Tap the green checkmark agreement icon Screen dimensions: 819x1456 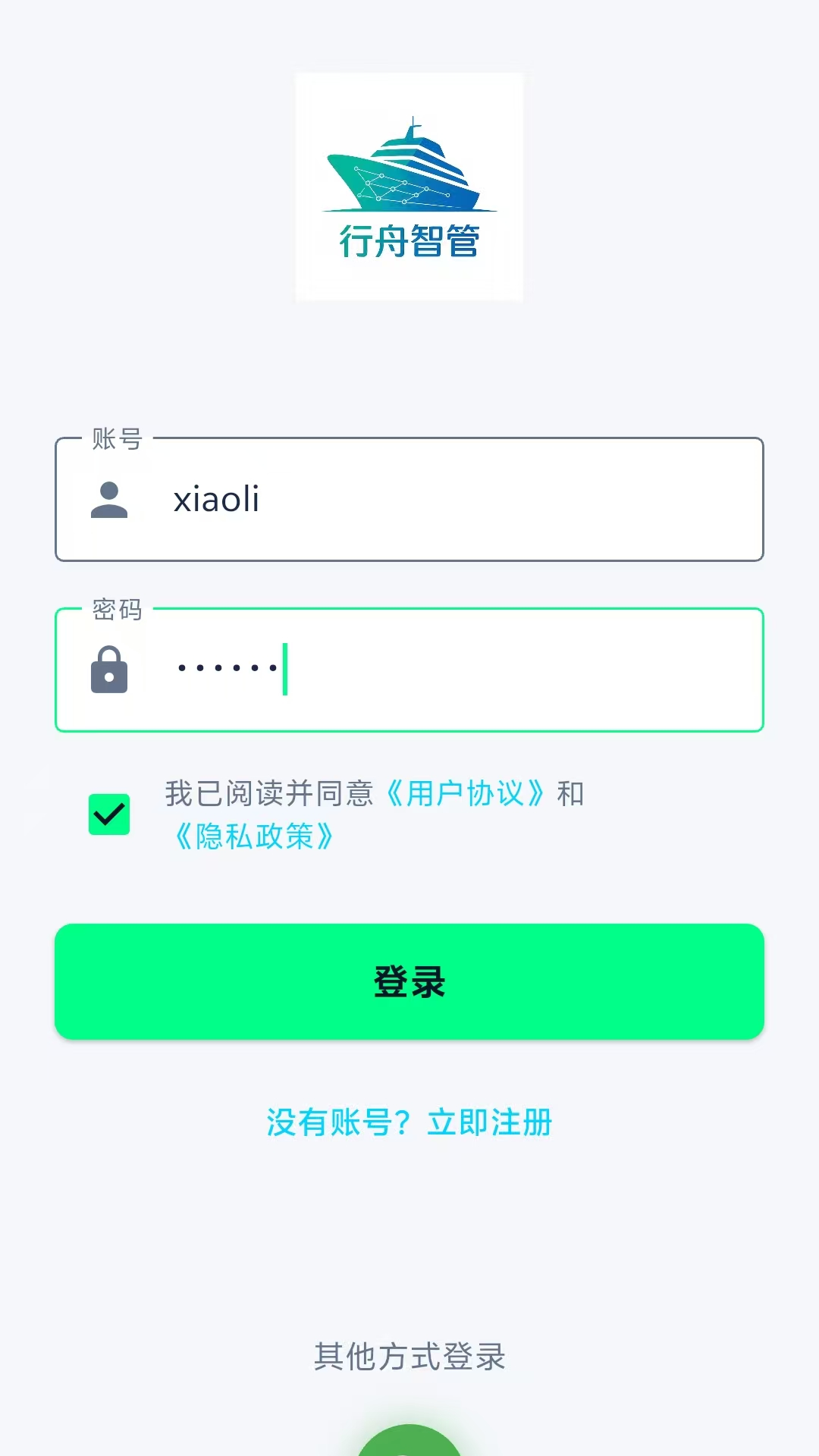tap(108, 814)
